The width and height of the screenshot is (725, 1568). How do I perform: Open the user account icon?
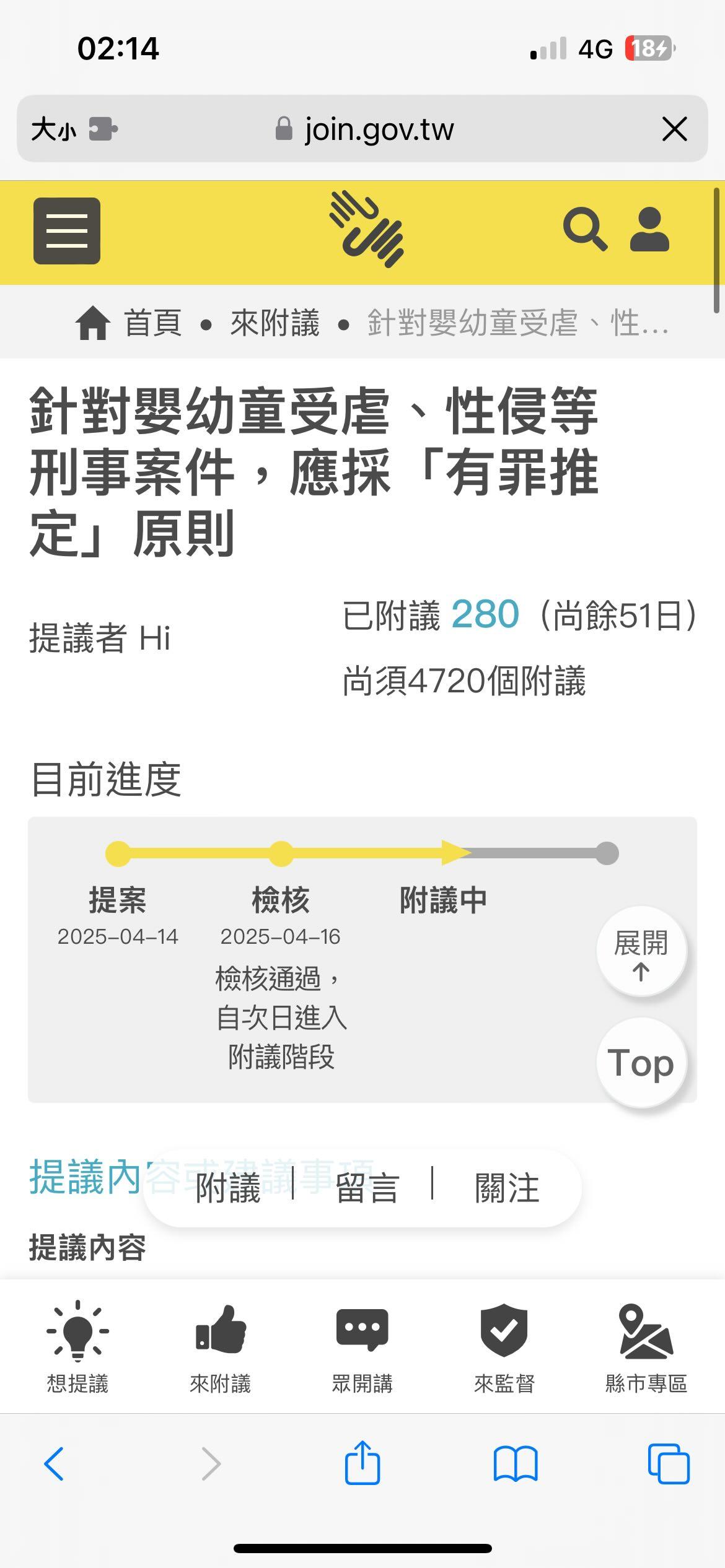click(649, 230)
